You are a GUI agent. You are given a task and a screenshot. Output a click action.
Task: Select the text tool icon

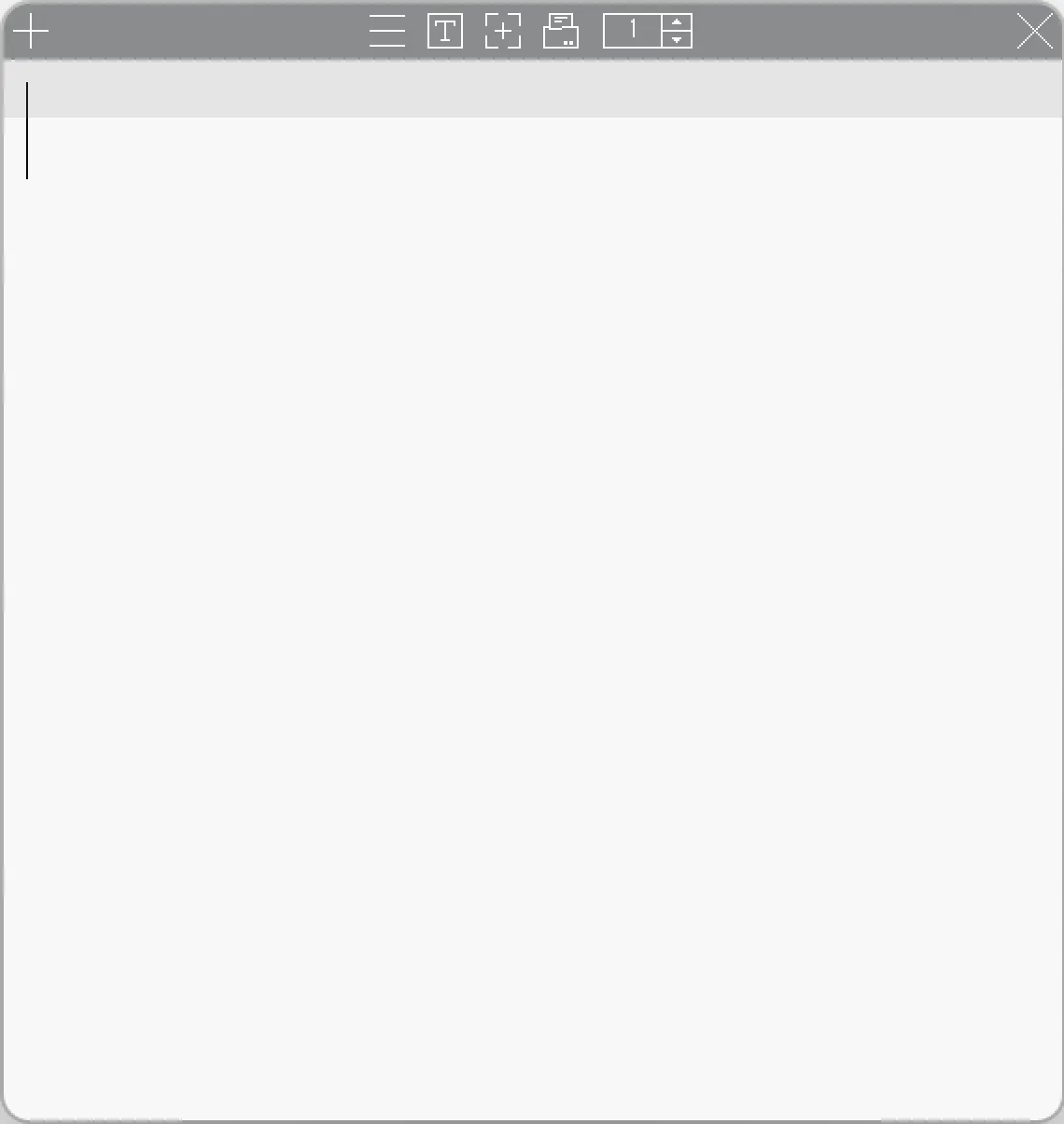click(x=445, y=32)
